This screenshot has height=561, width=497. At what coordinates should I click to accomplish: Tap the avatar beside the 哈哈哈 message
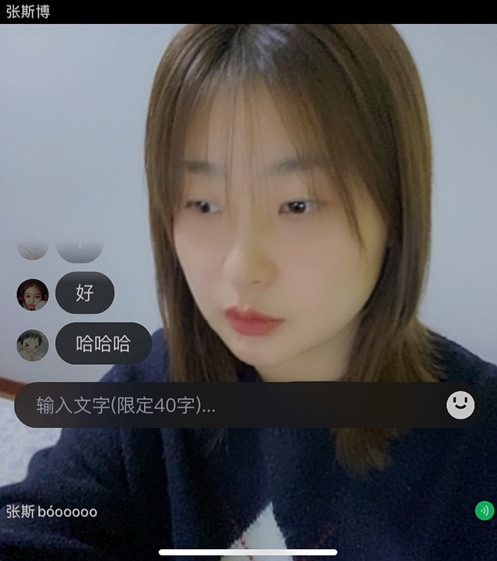click(x=33, y=345)
